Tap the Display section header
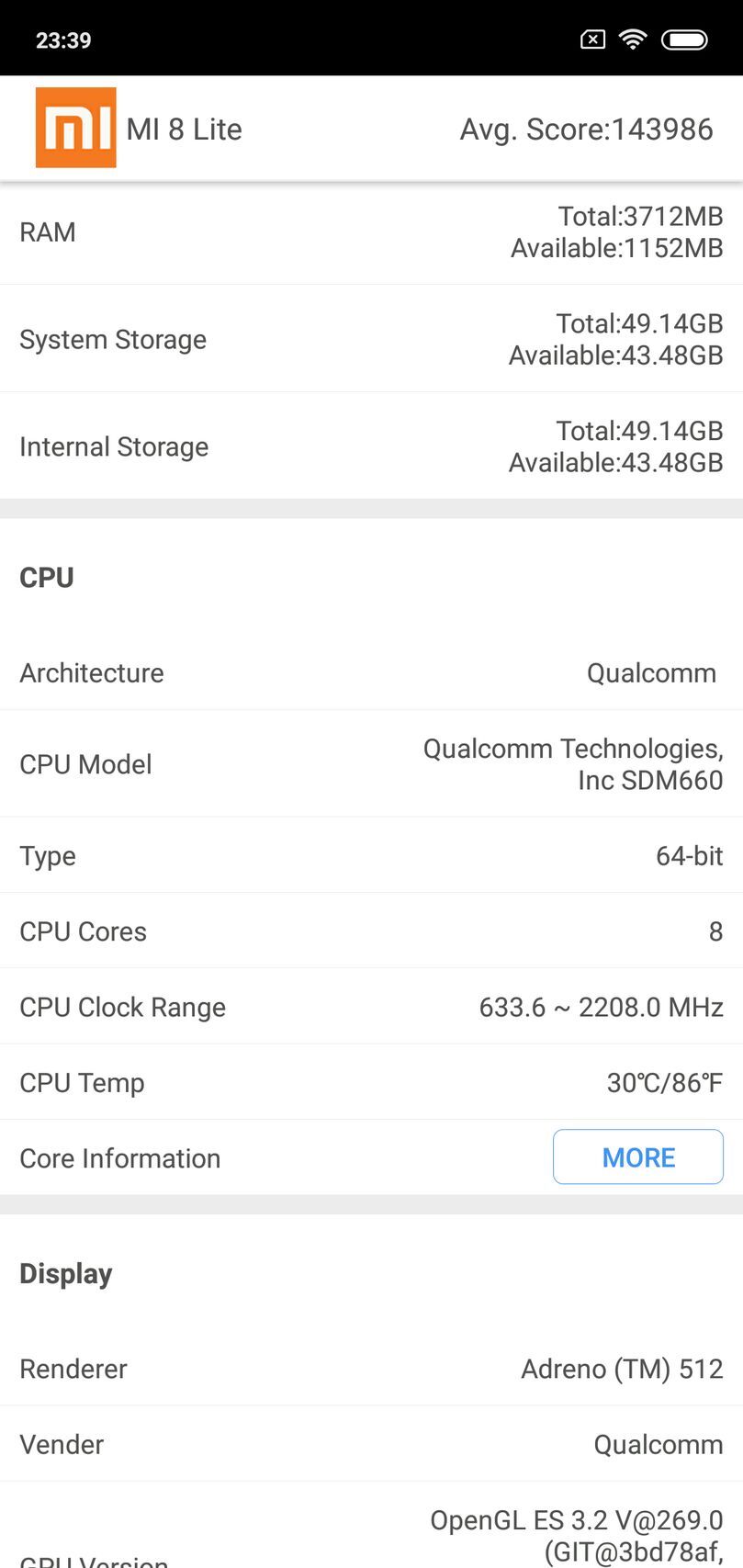 (65, 1273)
